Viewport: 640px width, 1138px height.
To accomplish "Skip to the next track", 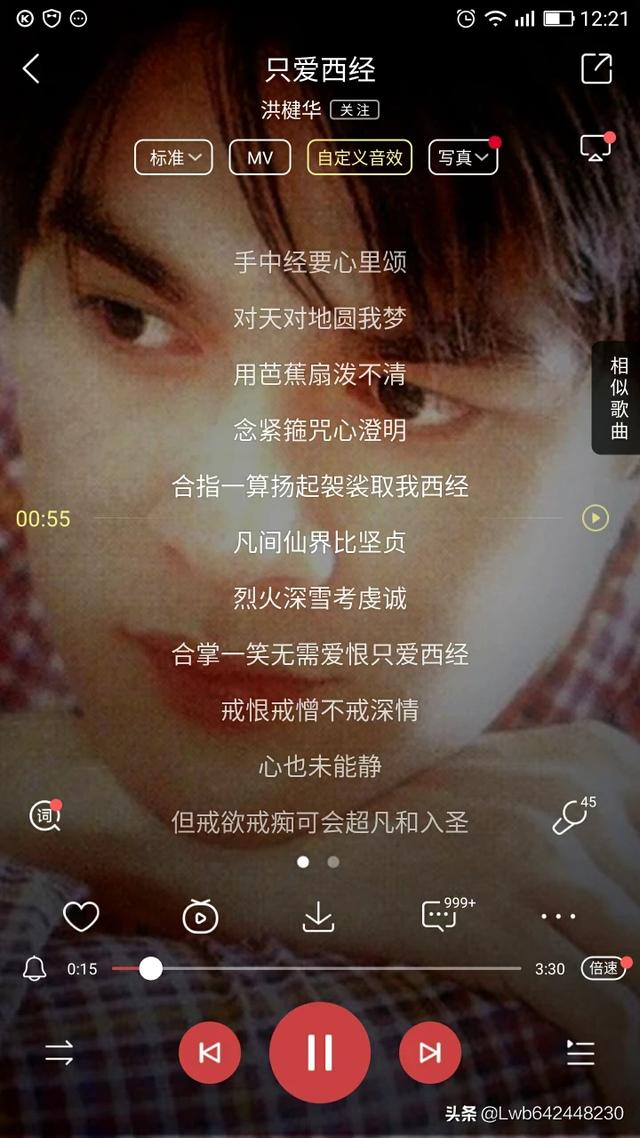I will tap(430, 1052).
